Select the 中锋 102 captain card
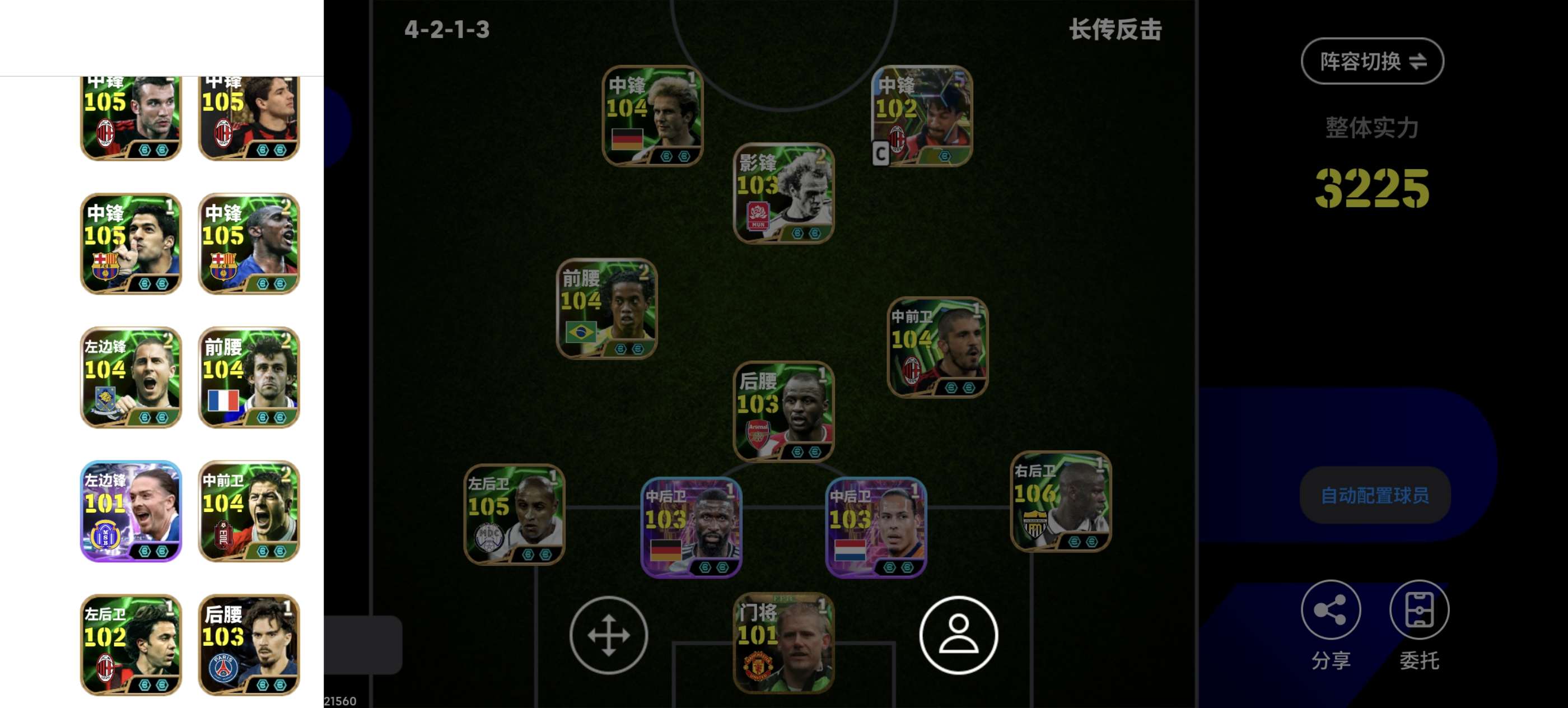 pyautogui.click(x=922, y=116)
